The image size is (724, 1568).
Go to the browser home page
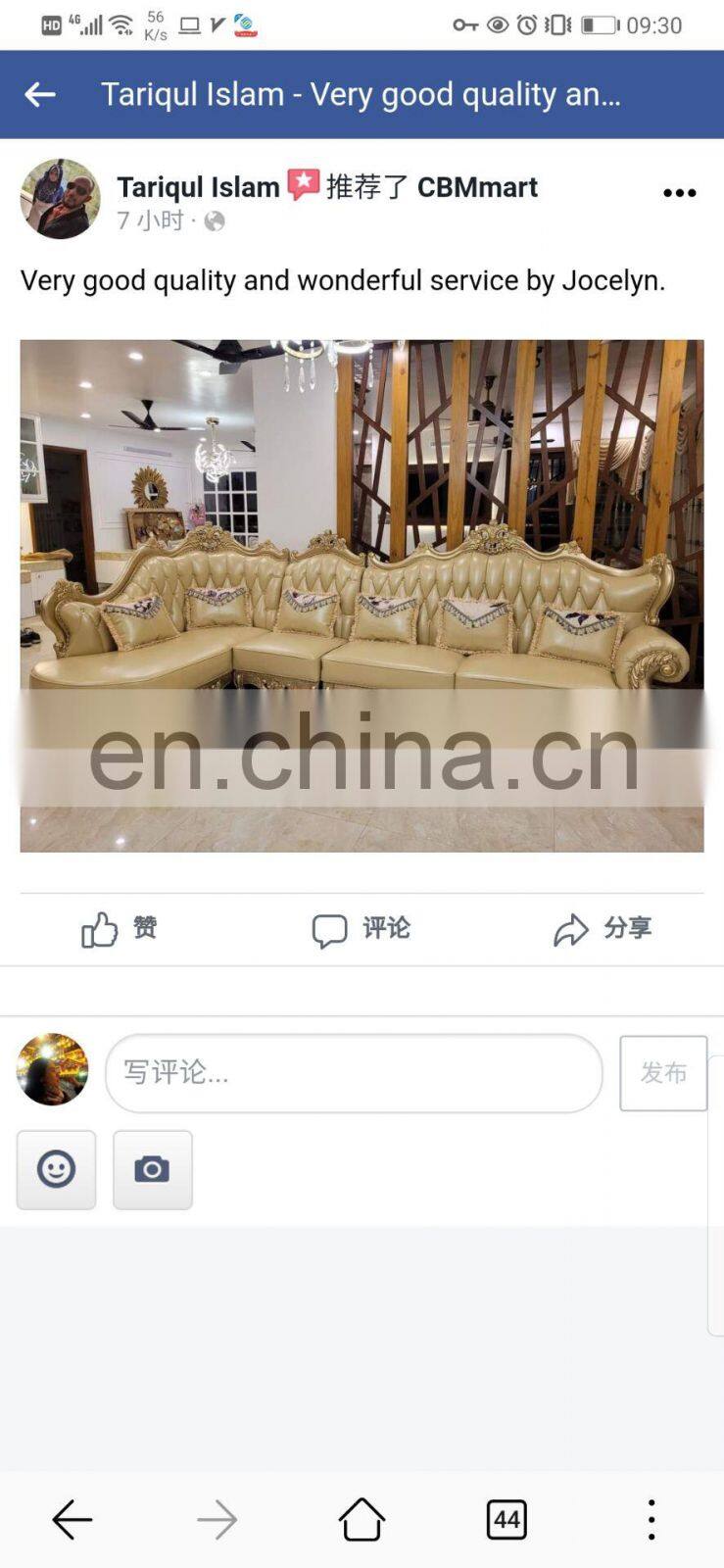[x=362, y=1520]
